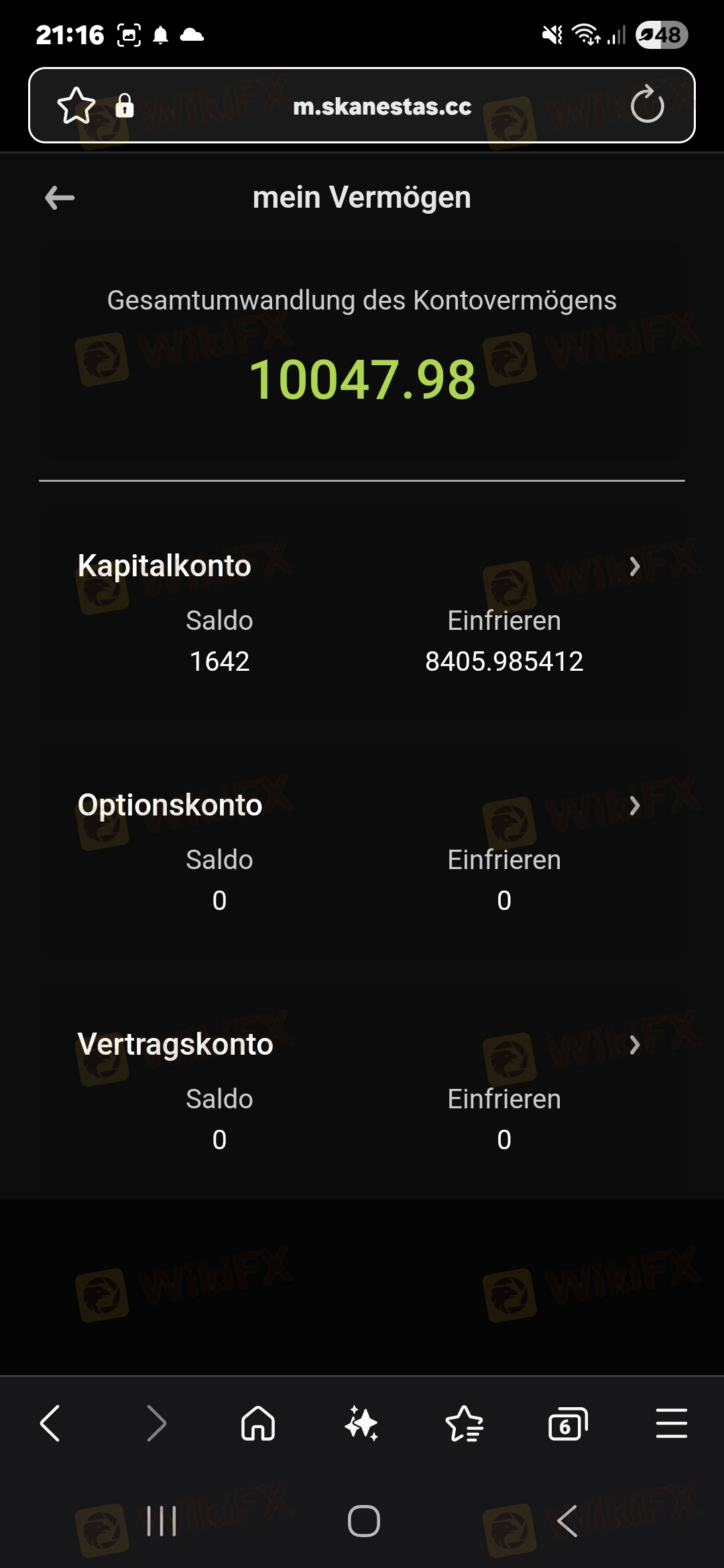Image resolution: width=724 pixels, height=1568 pixels.
Task: Reload the page in the address bar
Action: pos(647,105)
